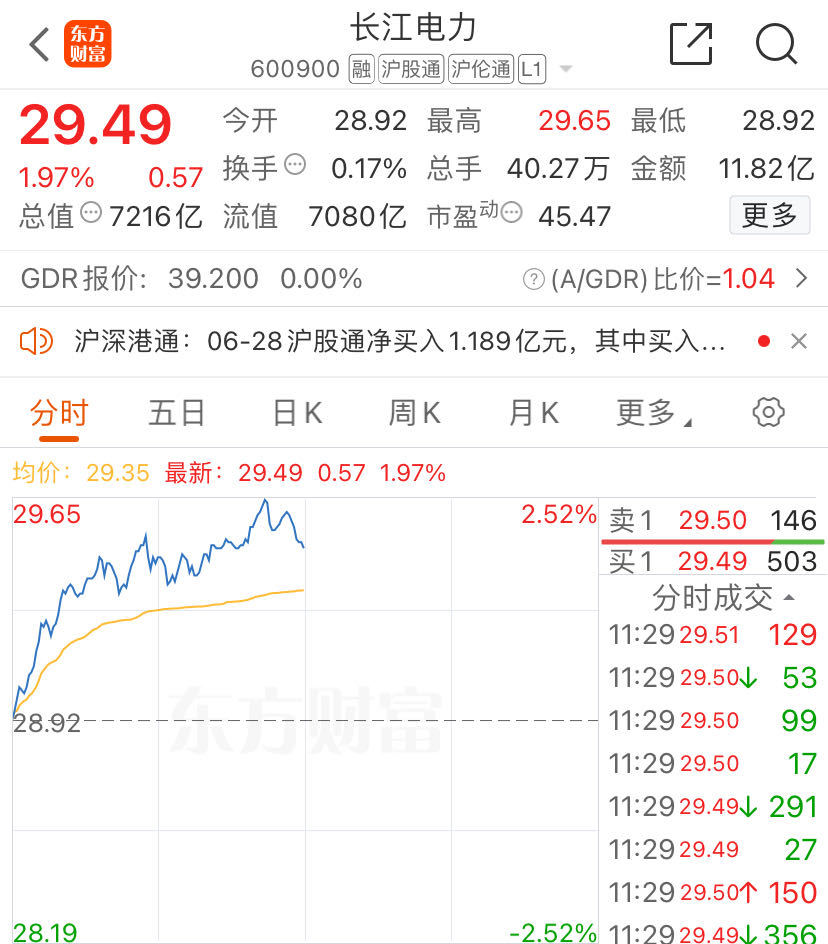Screen dimensions: 828x944
Task: Go back using the top-left arrow
Action: [39, 45]
